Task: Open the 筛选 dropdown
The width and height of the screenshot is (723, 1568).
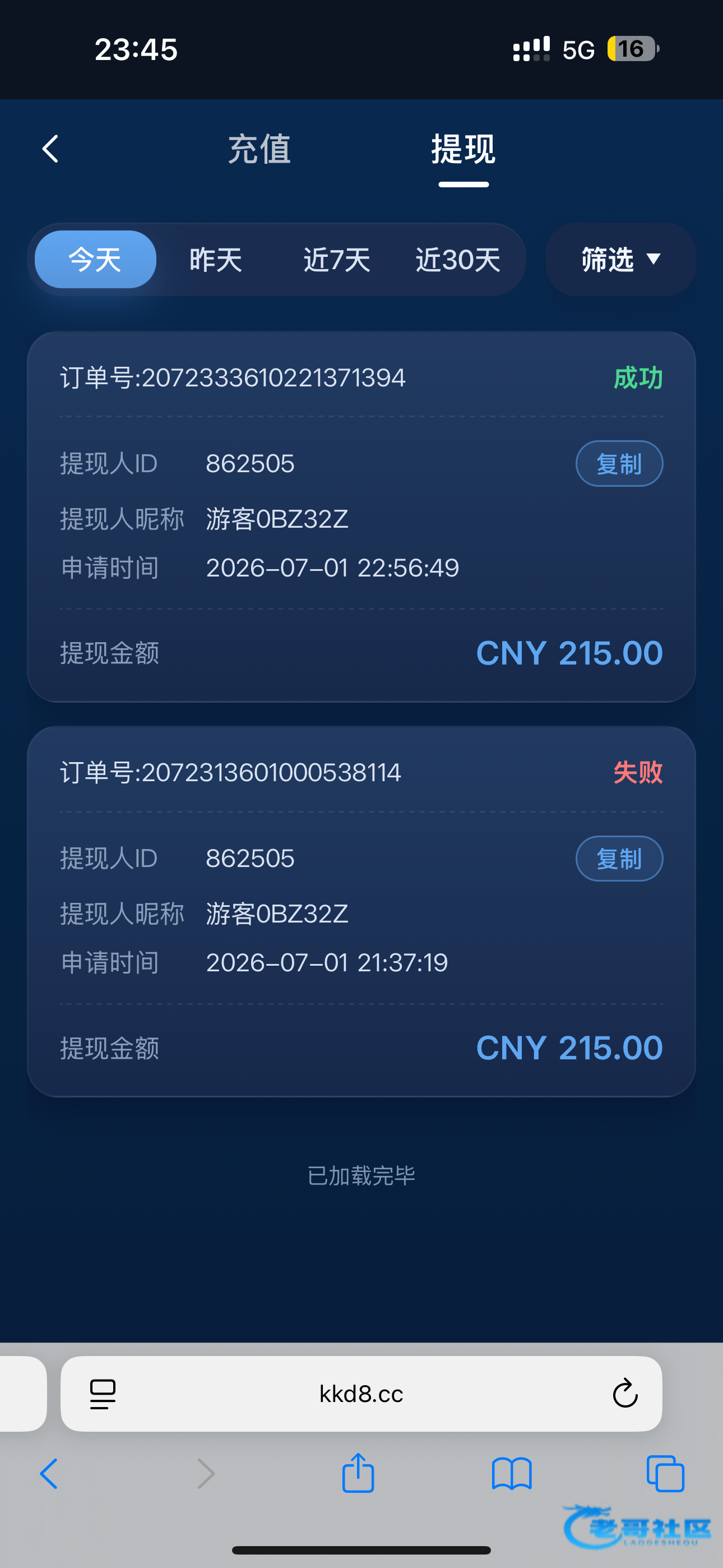Action: [x=621, y=259]
